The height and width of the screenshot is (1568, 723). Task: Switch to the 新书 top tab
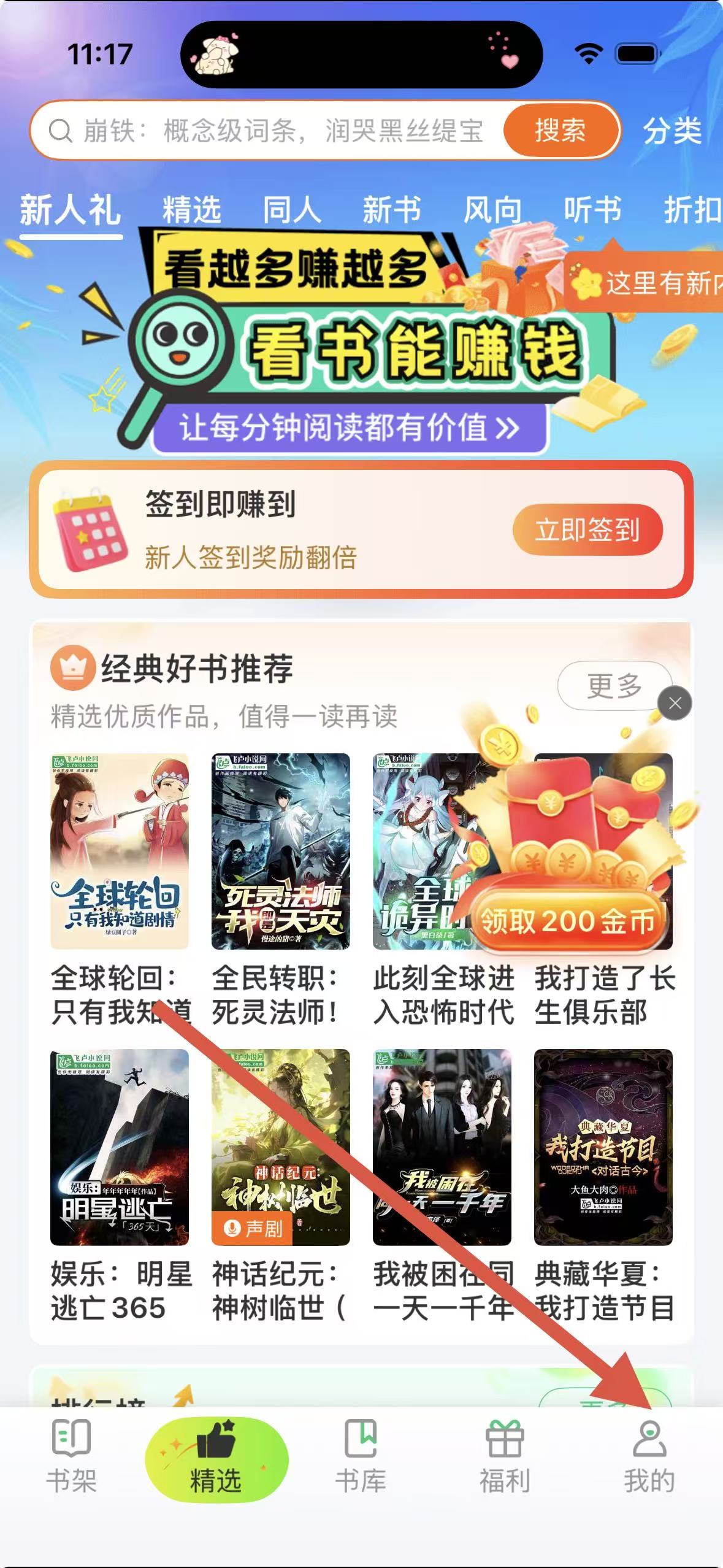392,210
